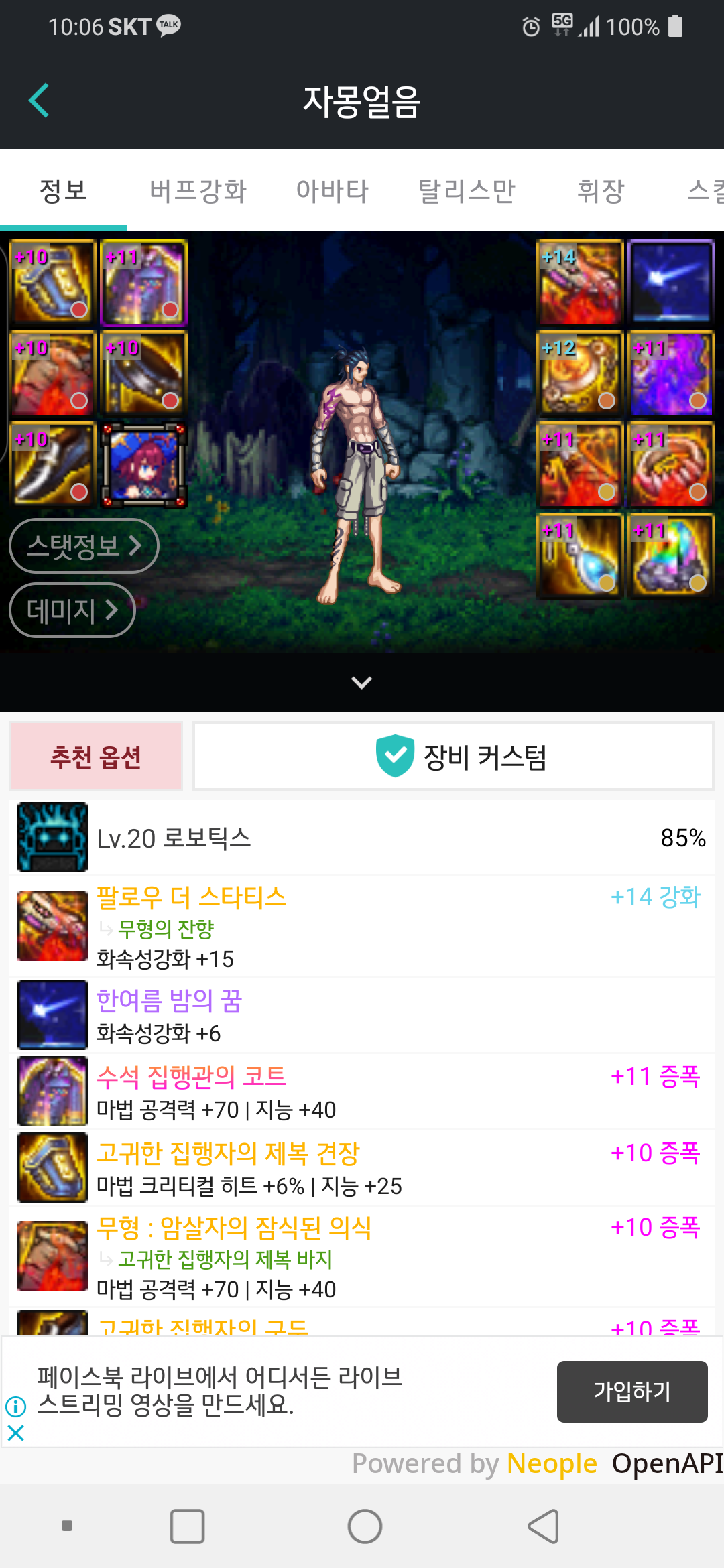Expand the character panel down chevron
This screenshot has width=724, height=1568.
coord(361,682)
